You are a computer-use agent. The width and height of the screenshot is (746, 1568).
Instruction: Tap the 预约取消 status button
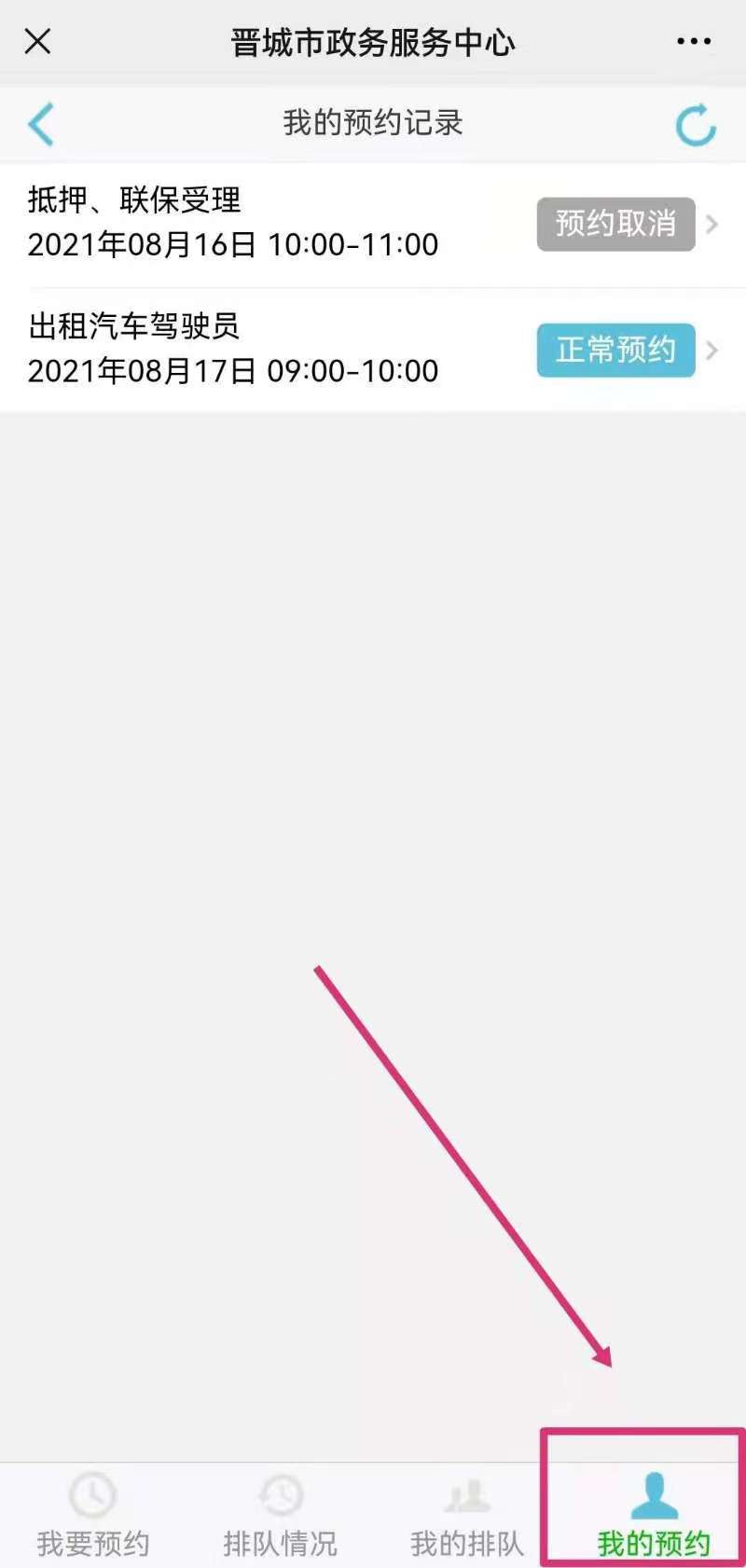point(615,224)
